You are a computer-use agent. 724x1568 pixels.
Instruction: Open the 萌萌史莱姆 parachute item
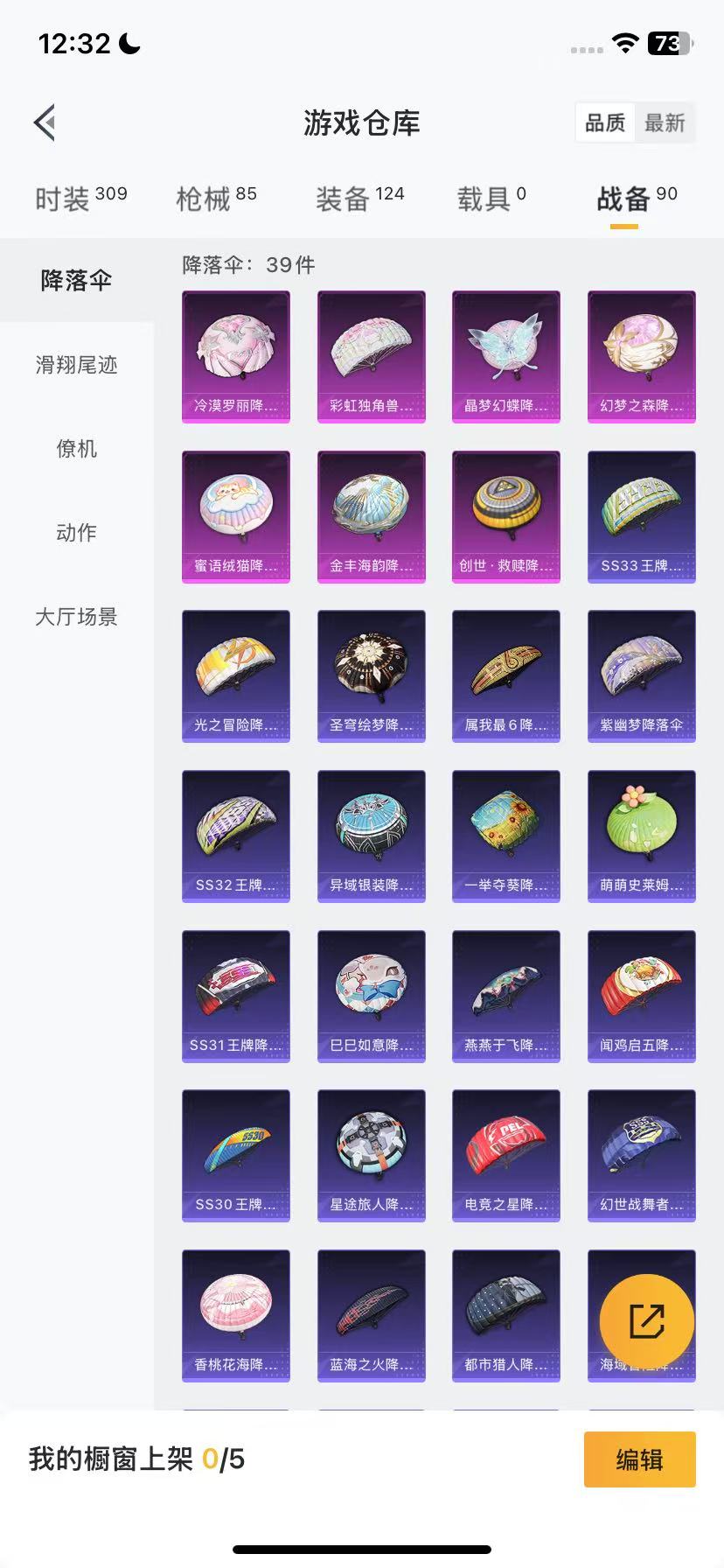click(x=642, y=836)
